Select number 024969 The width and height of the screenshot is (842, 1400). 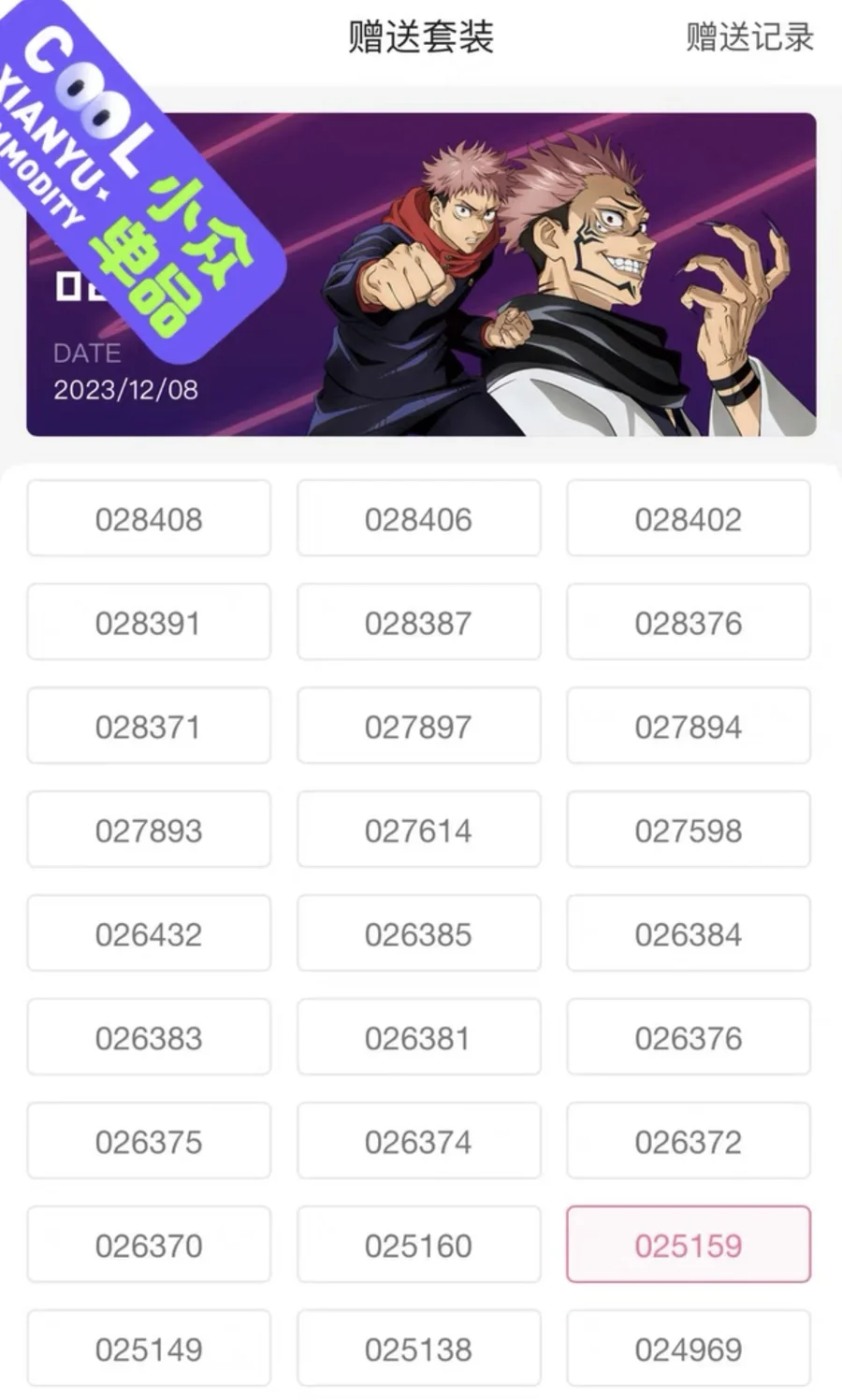tap(688, 1349)
